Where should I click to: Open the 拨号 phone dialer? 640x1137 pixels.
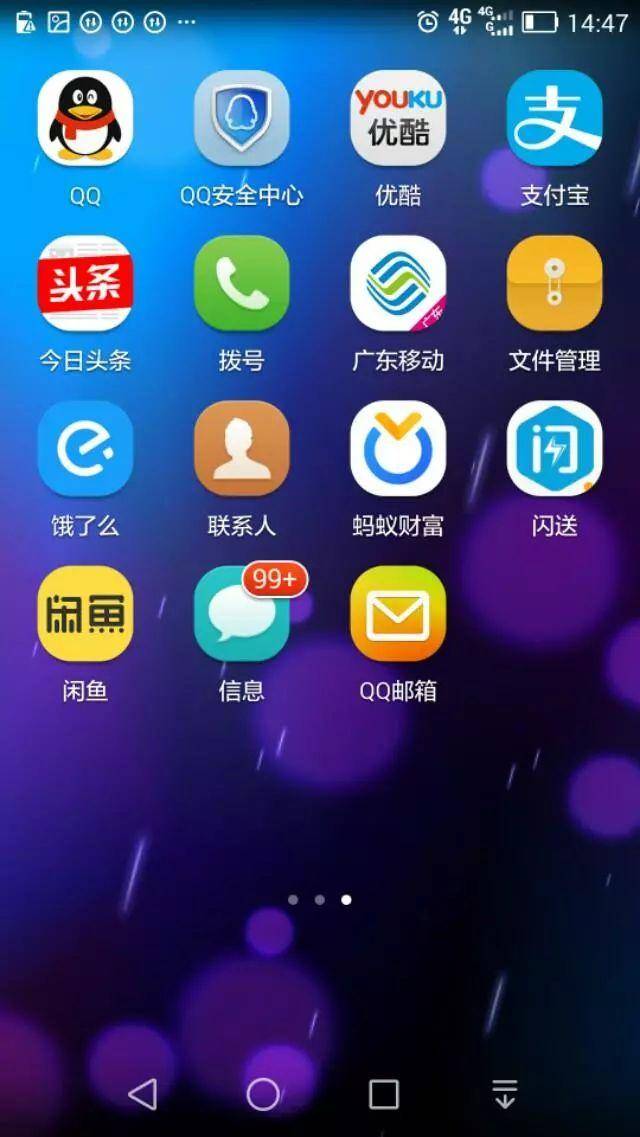tap(241, 283)
